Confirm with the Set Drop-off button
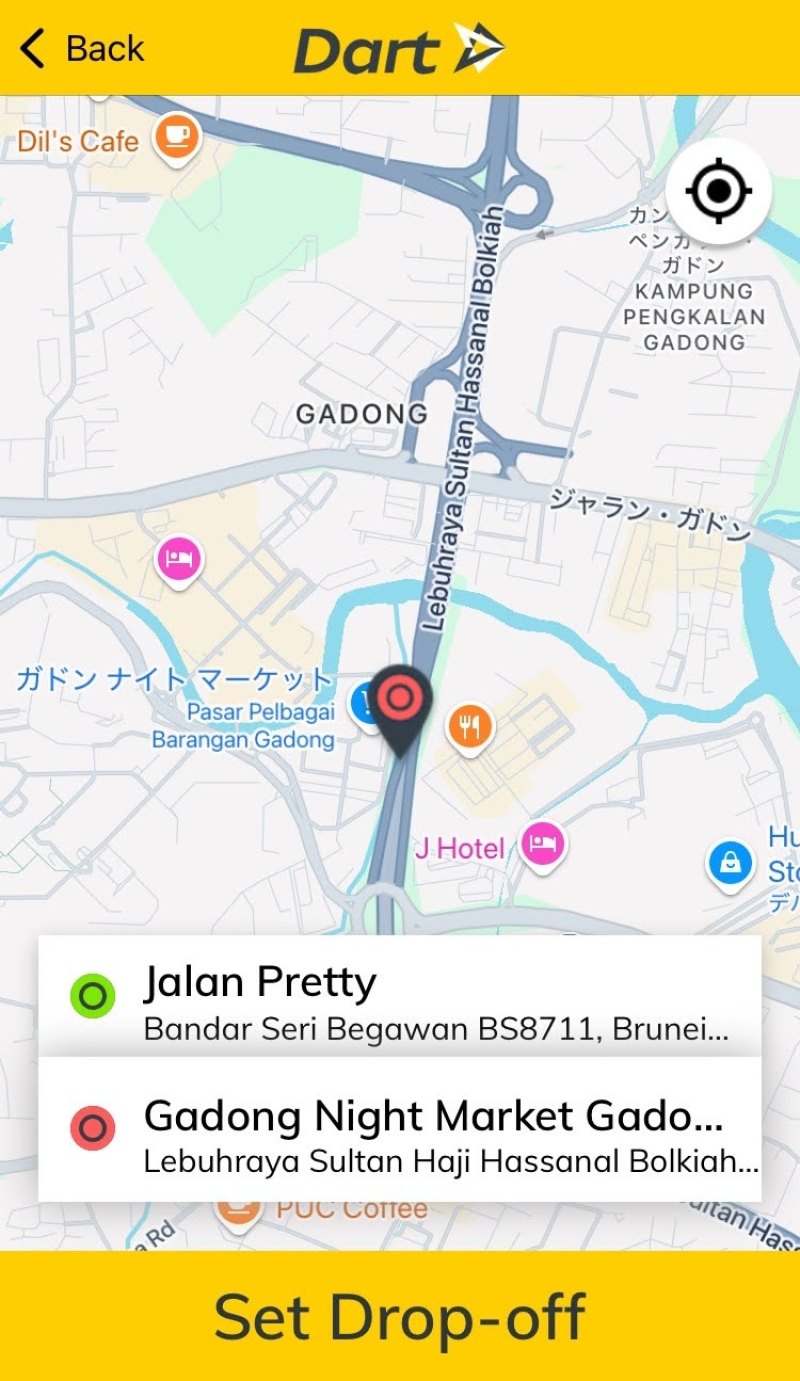Image resolution: width=800 pixels, height=1381 pixels. 400,1316
